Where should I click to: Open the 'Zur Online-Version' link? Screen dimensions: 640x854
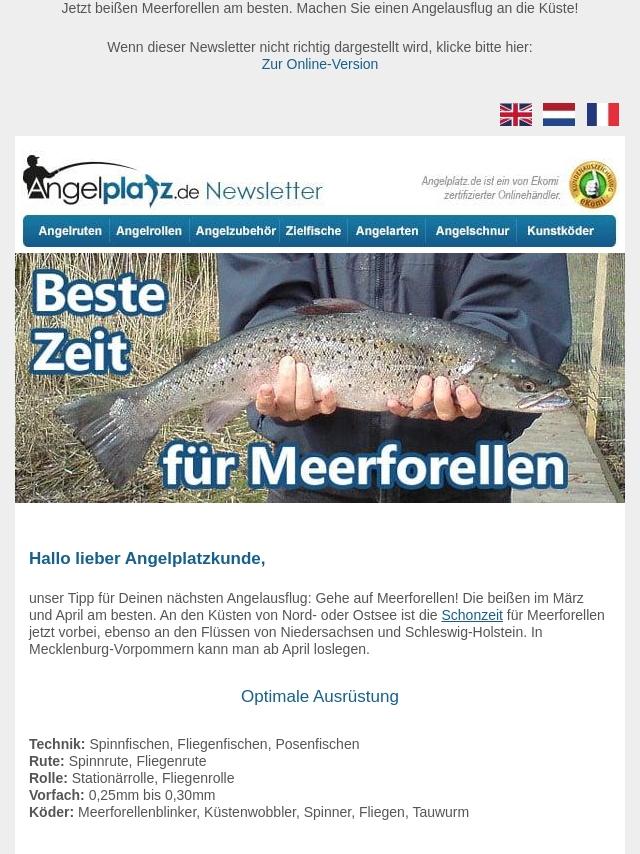320,64
